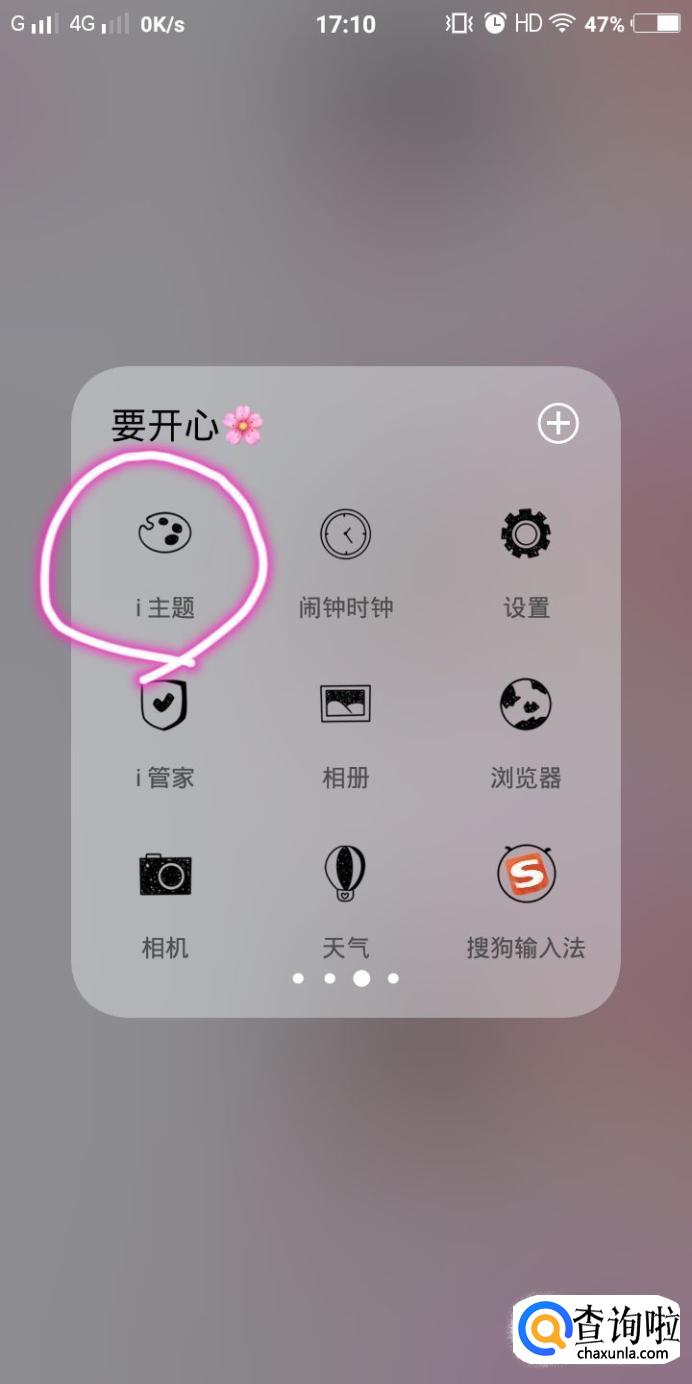This screenshot has width=692, height=1384.
Task: Open the 天气 weather app
Action: 345,875
